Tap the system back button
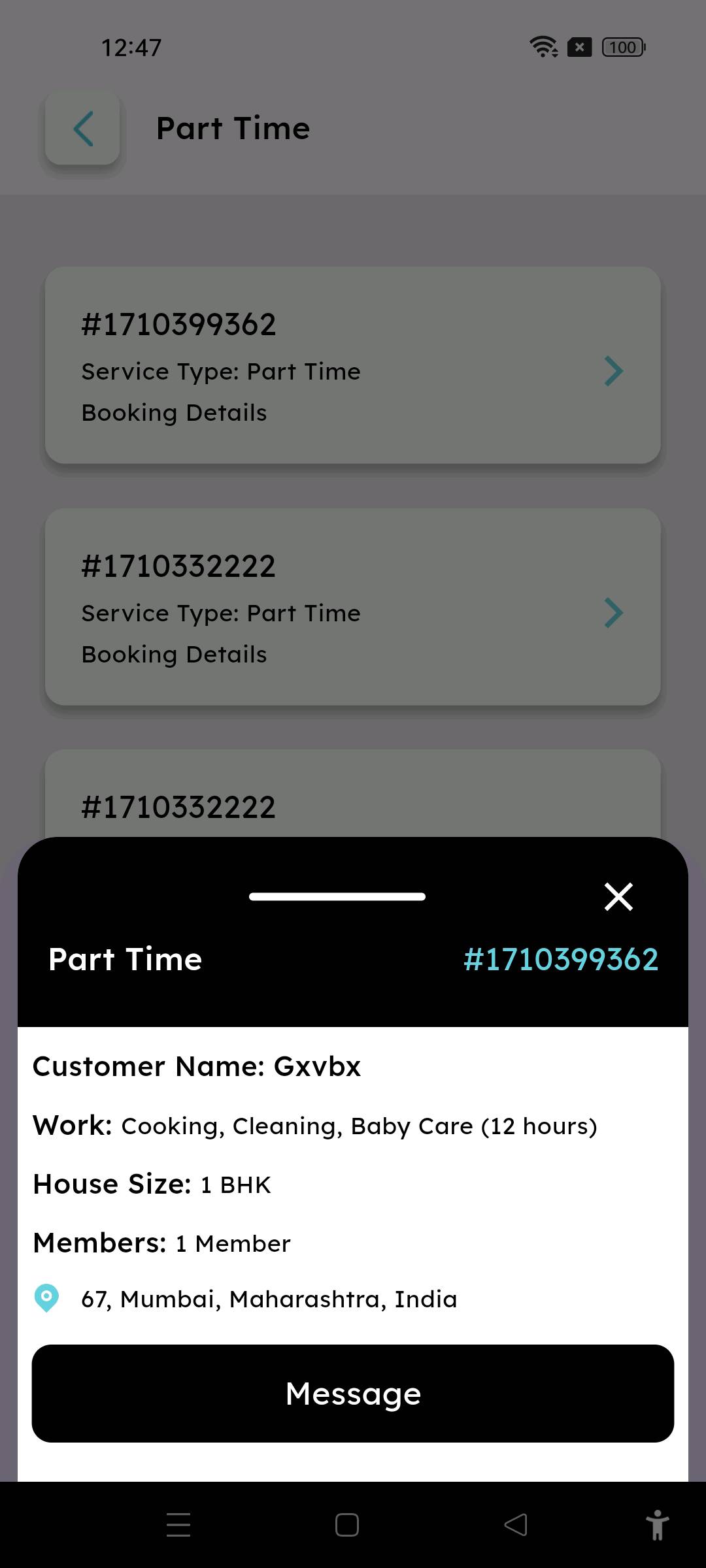Screen dimensions: 706x1568 (516, 1525)
